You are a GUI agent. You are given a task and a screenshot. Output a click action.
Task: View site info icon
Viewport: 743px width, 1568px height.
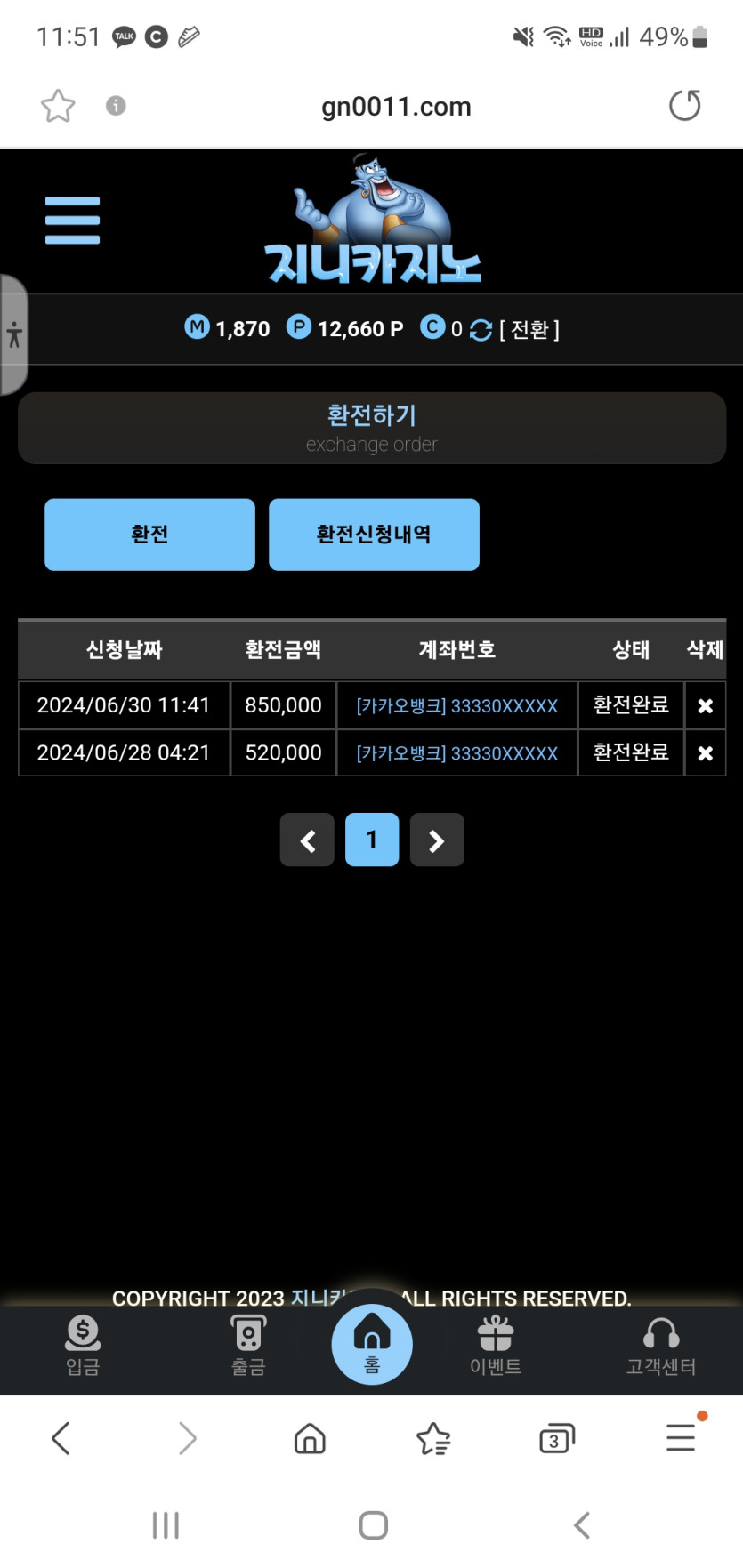[x=116, y=106]
